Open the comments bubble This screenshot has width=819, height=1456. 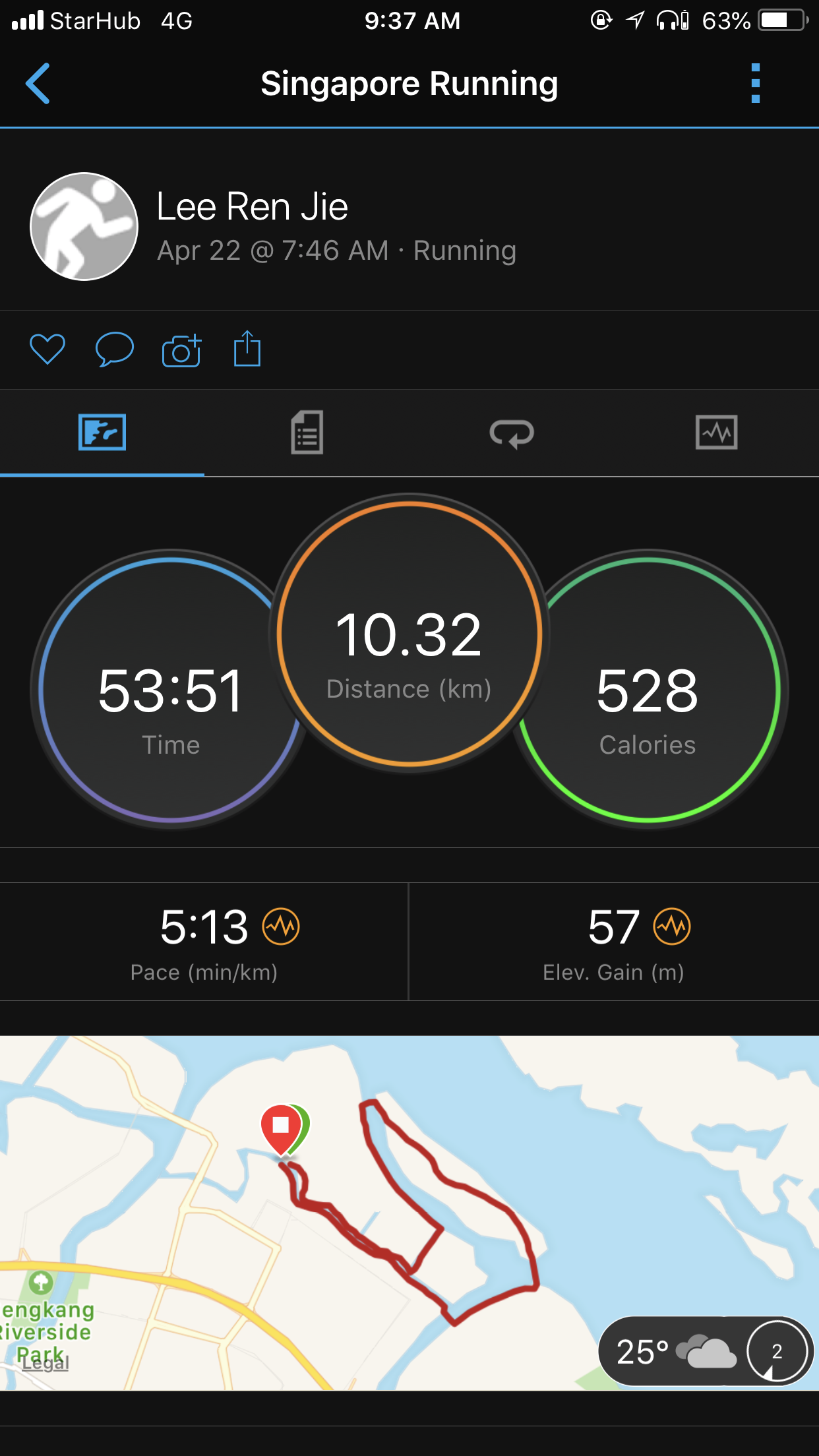[115, 349]
